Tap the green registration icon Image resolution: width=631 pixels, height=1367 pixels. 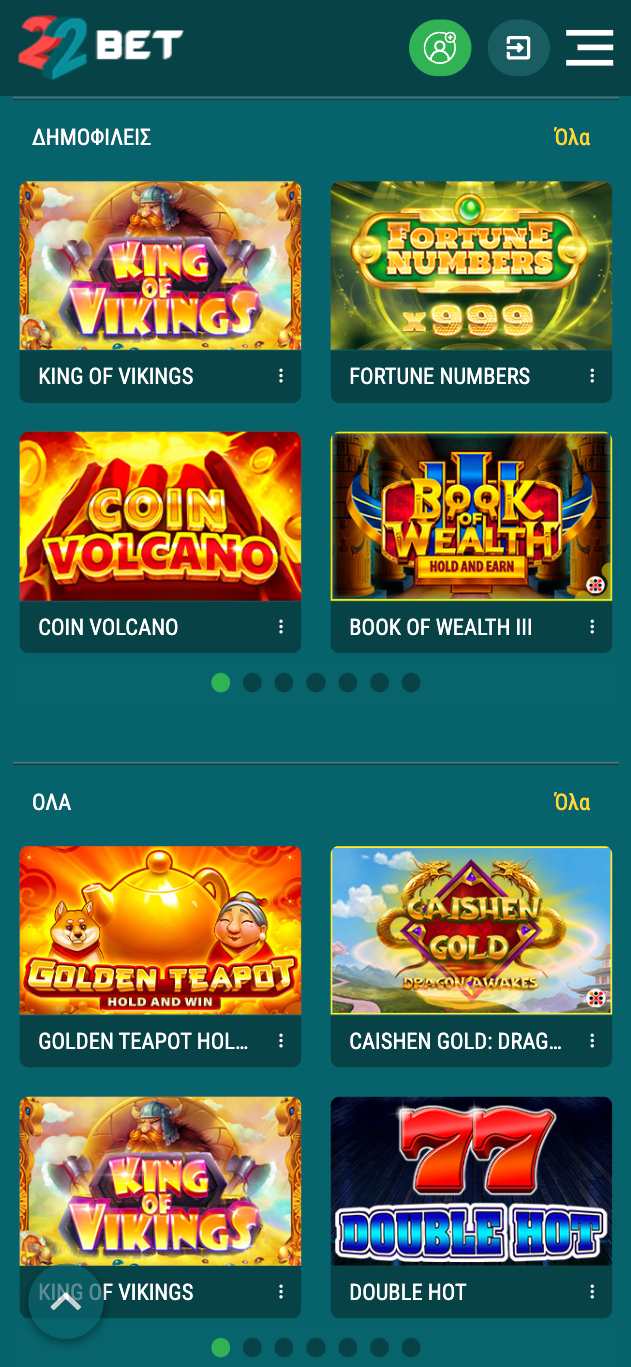pyautogui.click(x=440, y=48)
